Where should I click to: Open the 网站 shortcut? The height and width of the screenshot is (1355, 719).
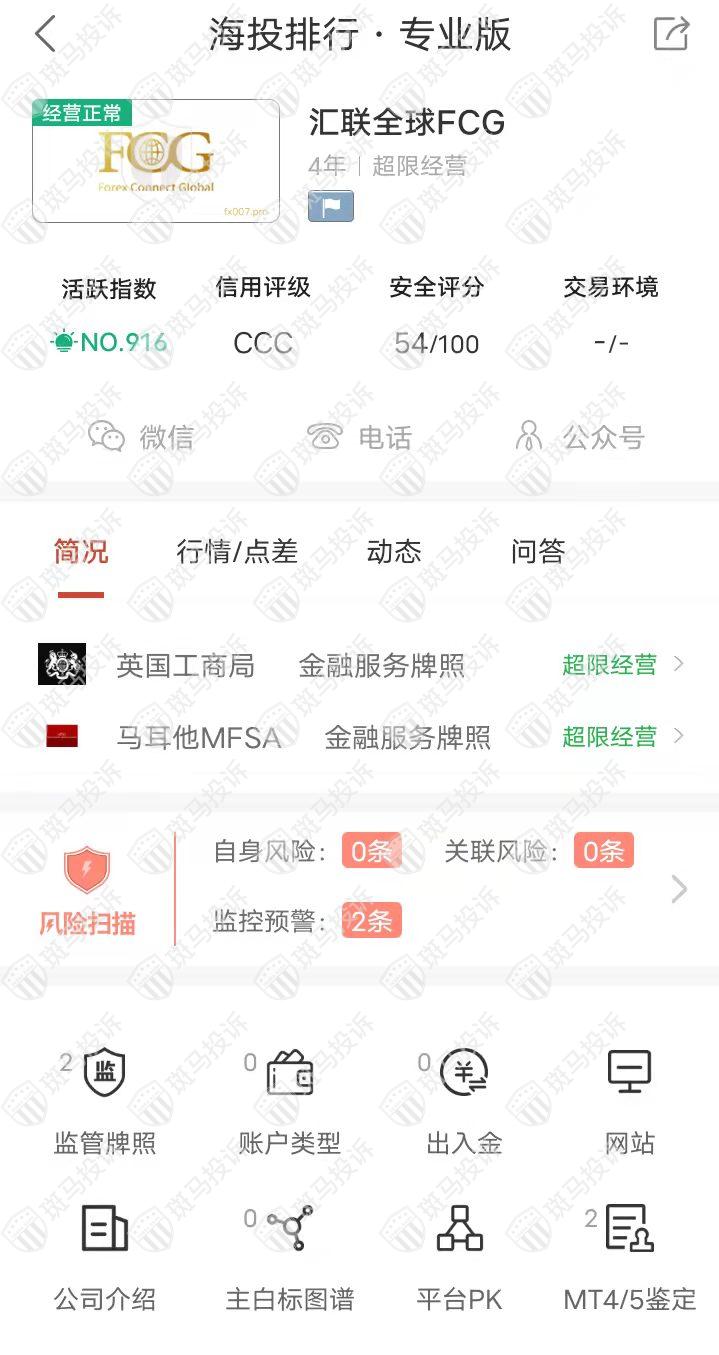click(630, 1100)
